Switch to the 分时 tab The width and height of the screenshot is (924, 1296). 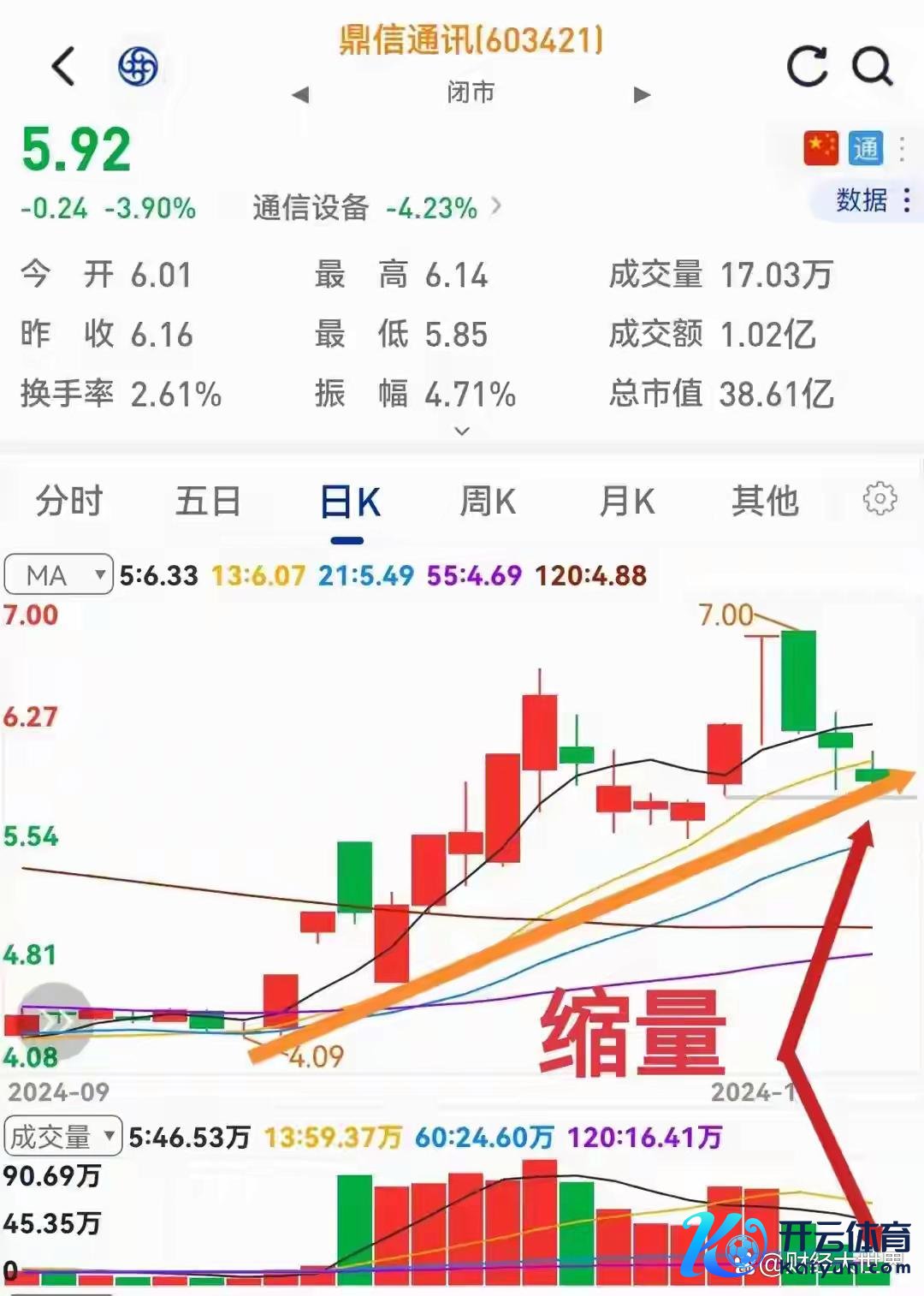pyautogui.click(x=69, y=501)
